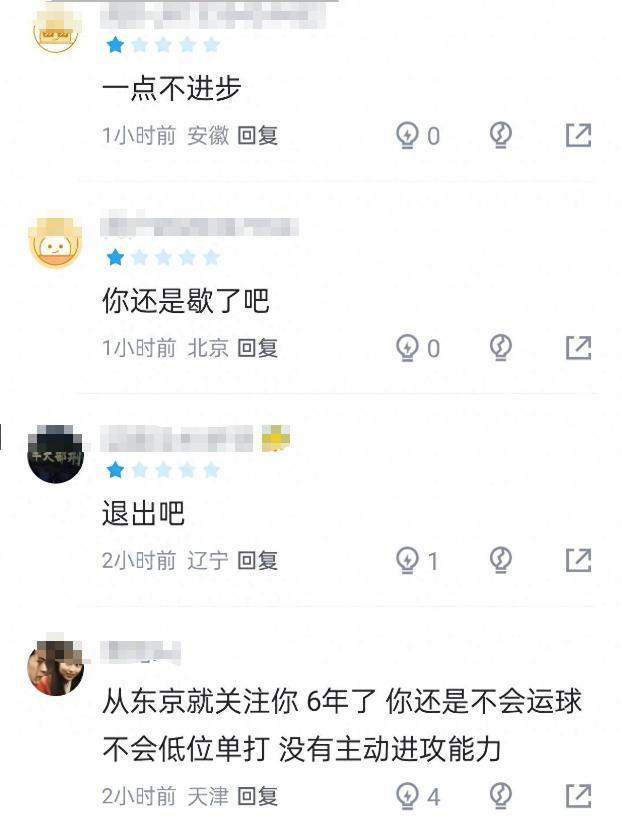Open avatar of the 天津 commenter
The width and height of the screenshot is (622, 821).
[x=55, y=668]
